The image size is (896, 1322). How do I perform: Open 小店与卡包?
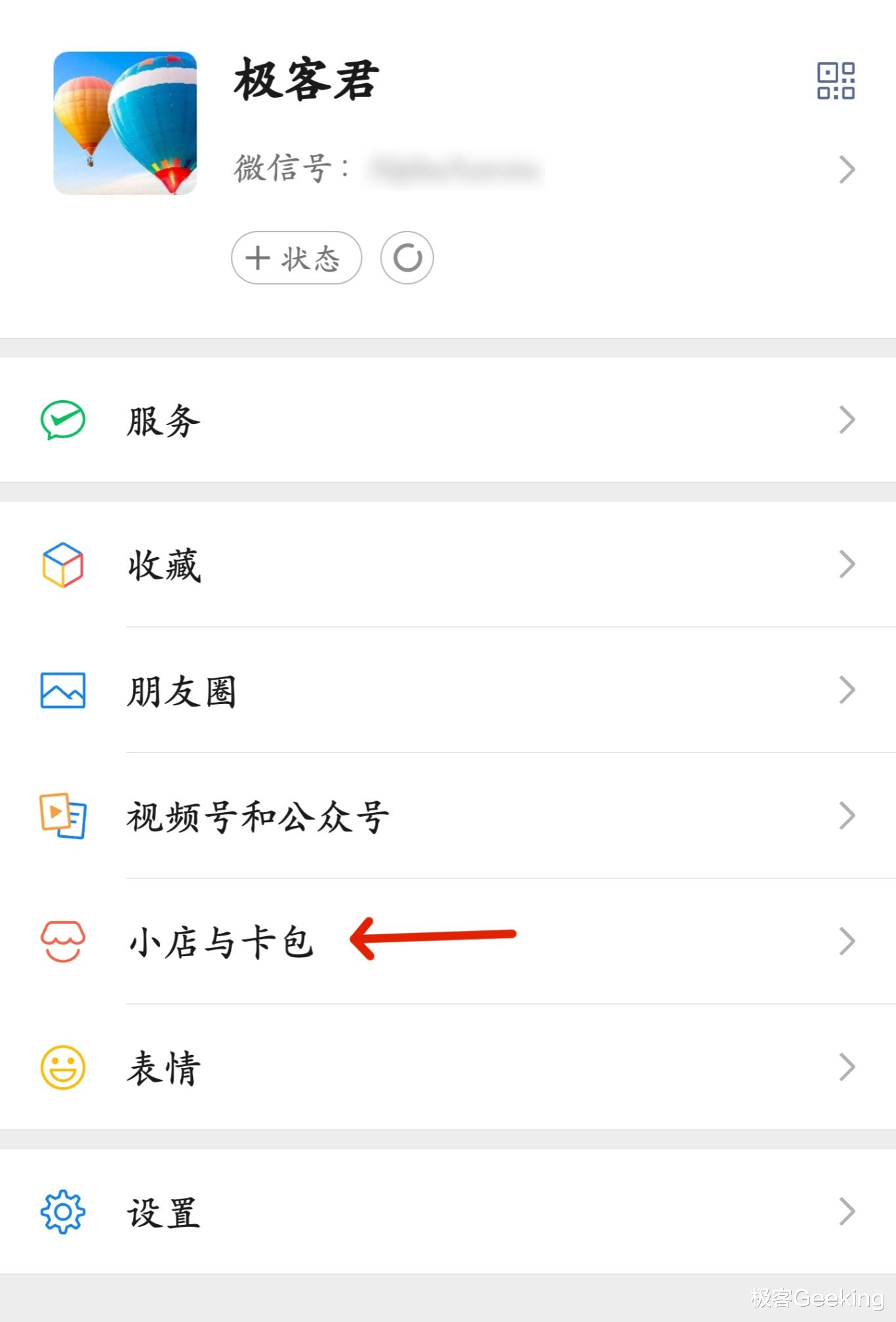click(x=448, y=942)
